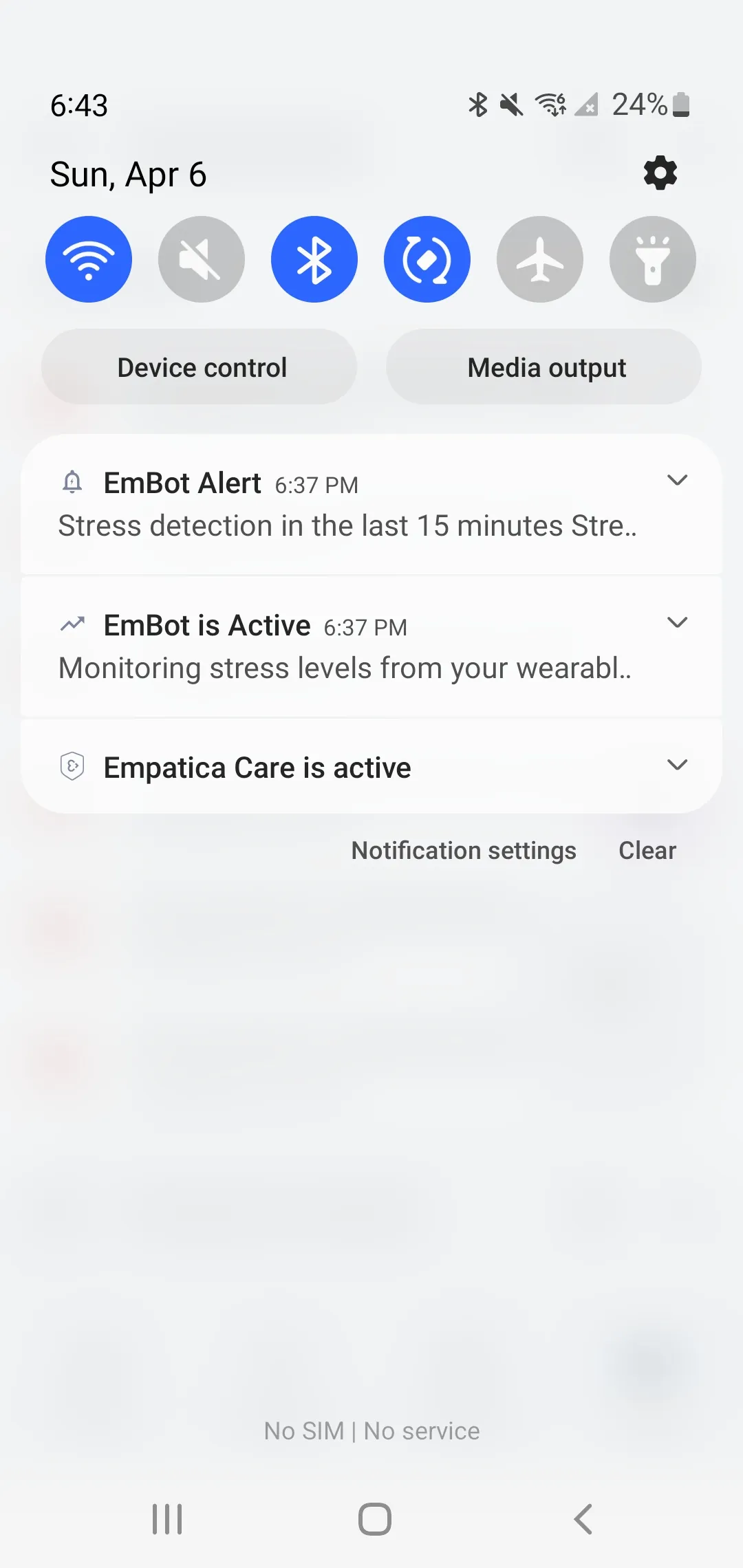The width and height of the screenshot is (743, 1568).
Task: Open recent apps view
Action: [167, 1519]
